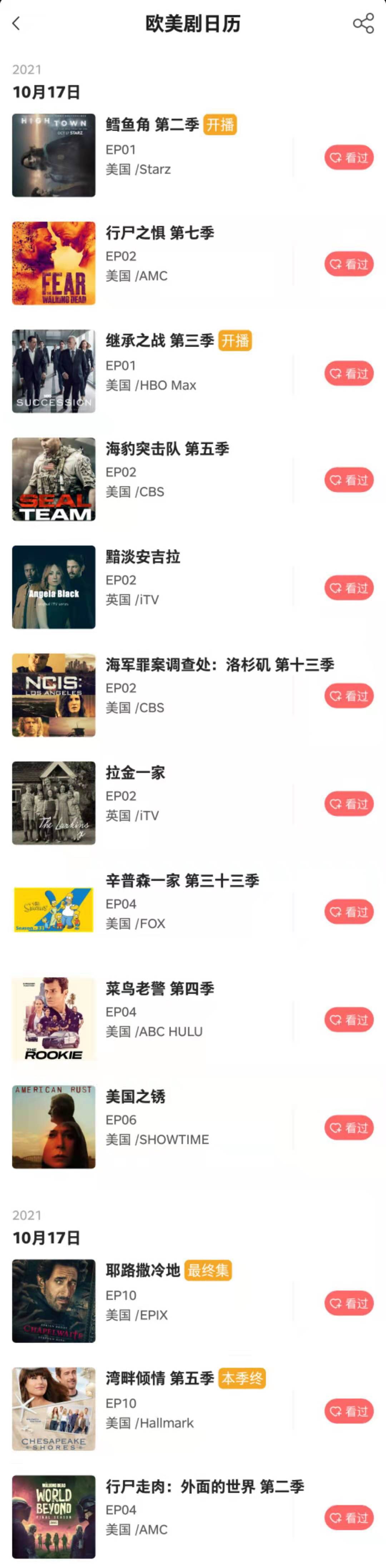Open 美国之锈 poster thumbnail

(54, 1127)
